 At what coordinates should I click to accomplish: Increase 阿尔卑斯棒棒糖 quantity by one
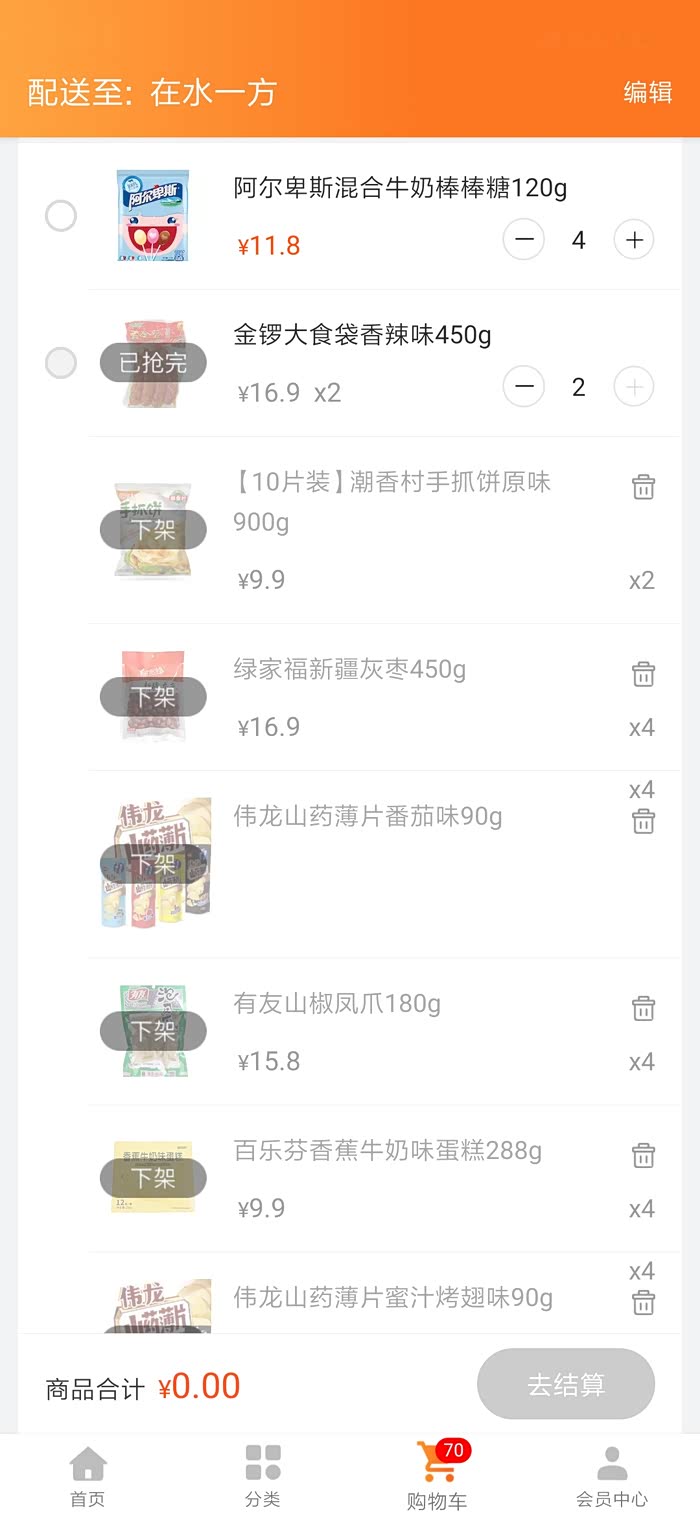click(634, 240)
